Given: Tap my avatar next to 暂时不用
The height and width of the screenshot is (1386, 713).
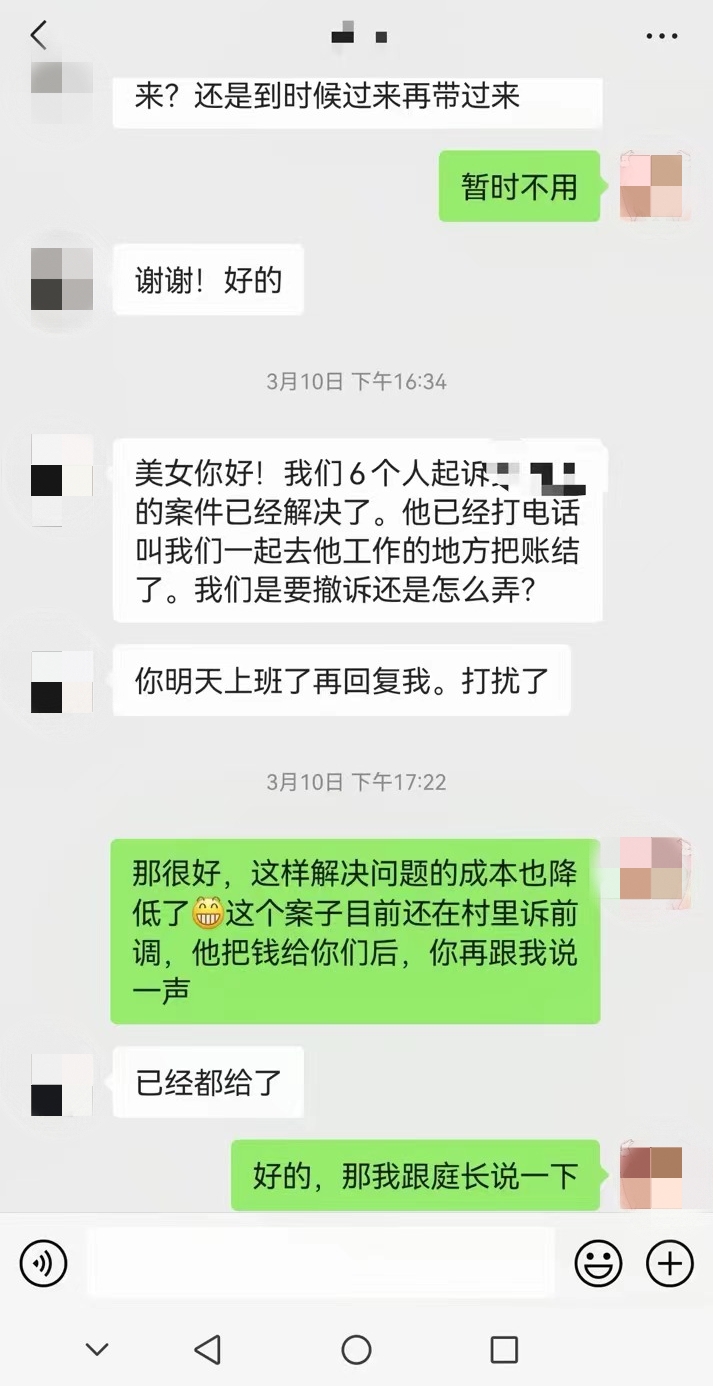Looking at the screenshot, I should click(651, 186).
